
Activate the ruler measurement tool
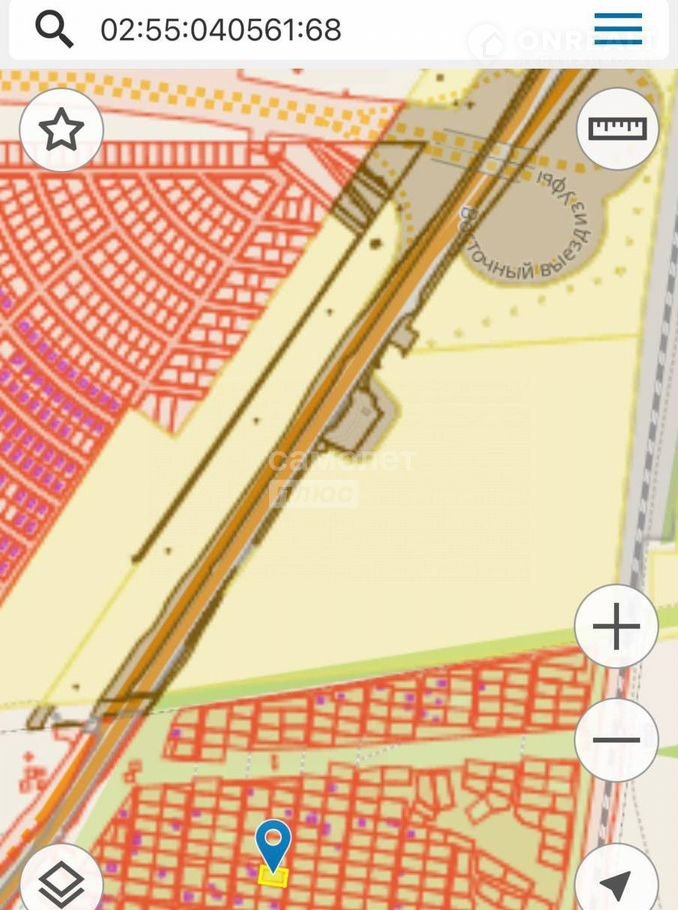click(617, 128)
